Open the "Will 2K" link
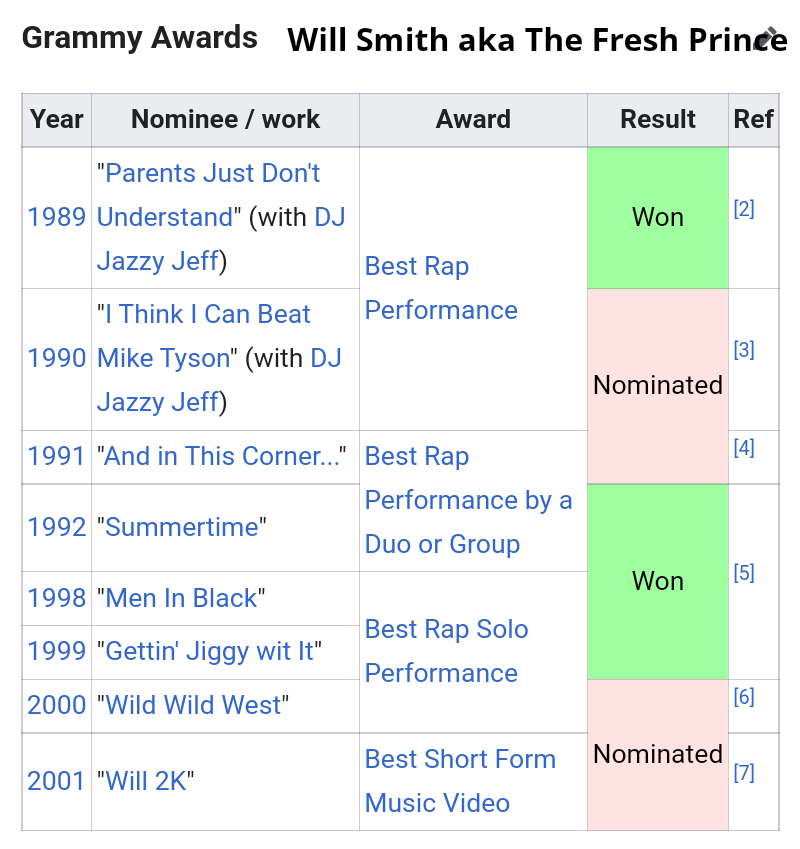The height and width of the screenshot is (849, 800). [145, 781]
